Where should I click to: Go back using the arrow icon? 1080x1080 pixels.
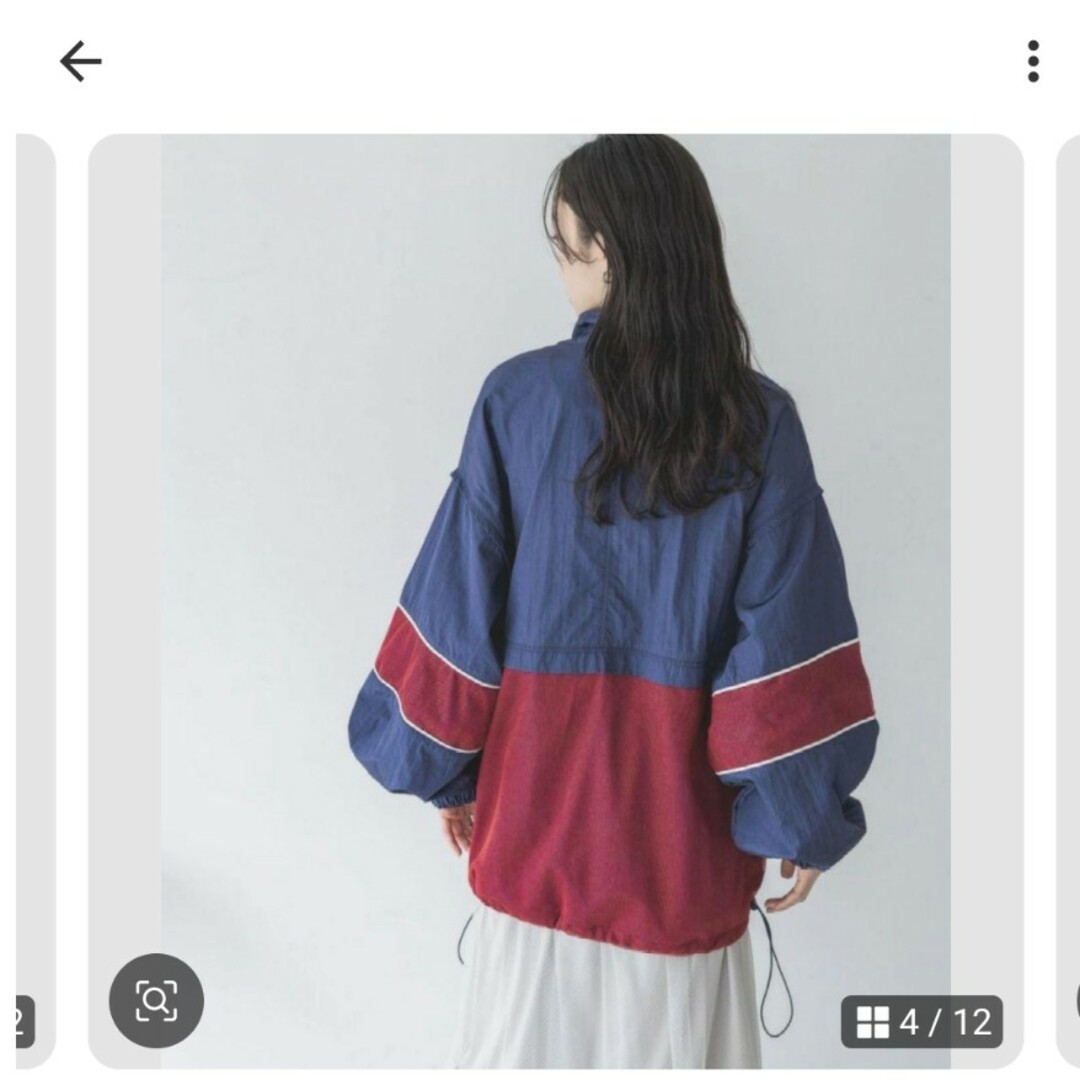pyautogui.click(x=80, y=62)
